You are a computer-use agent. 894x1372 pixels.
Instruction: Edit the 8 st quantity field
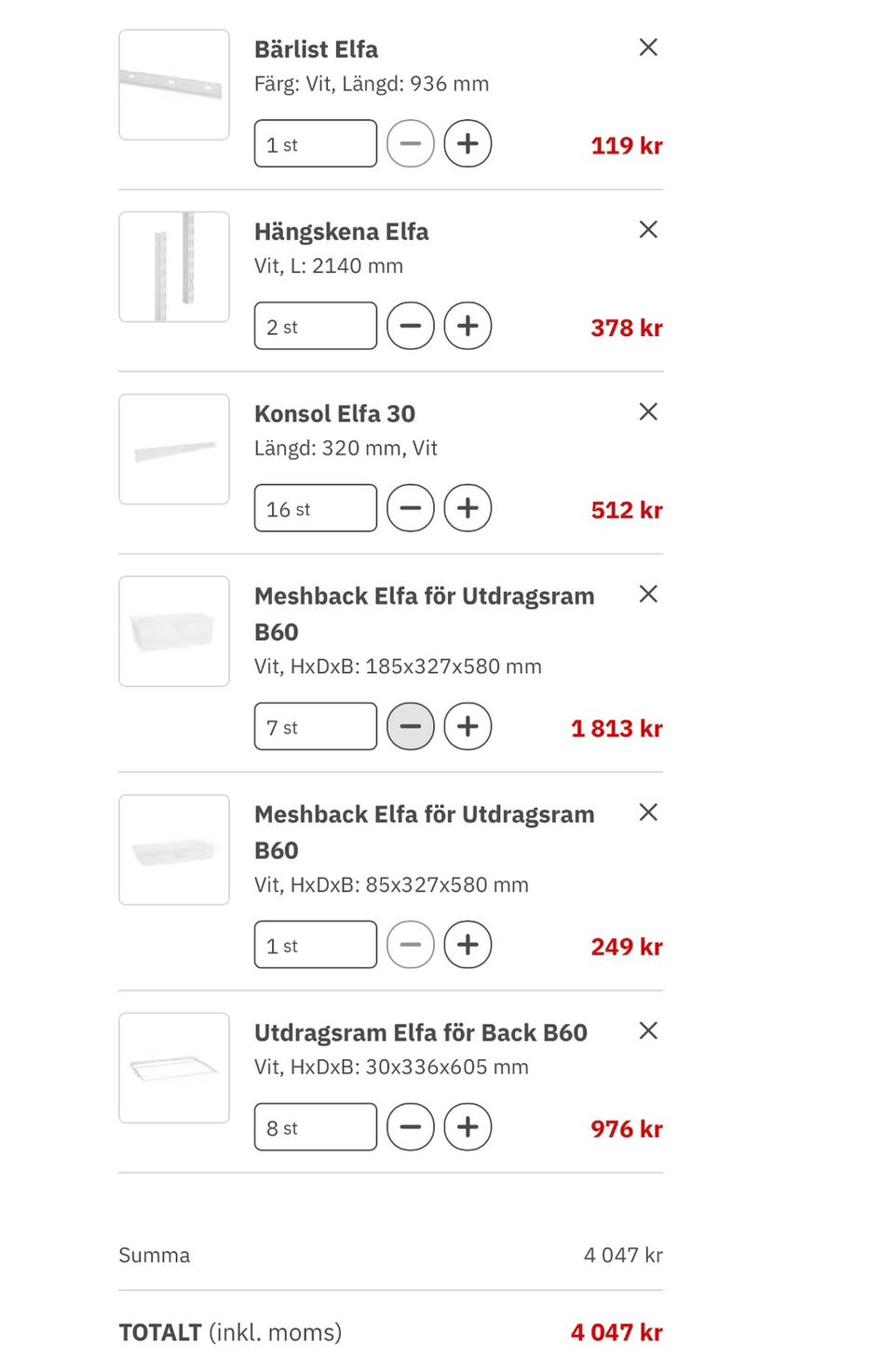click(315, 1127)
